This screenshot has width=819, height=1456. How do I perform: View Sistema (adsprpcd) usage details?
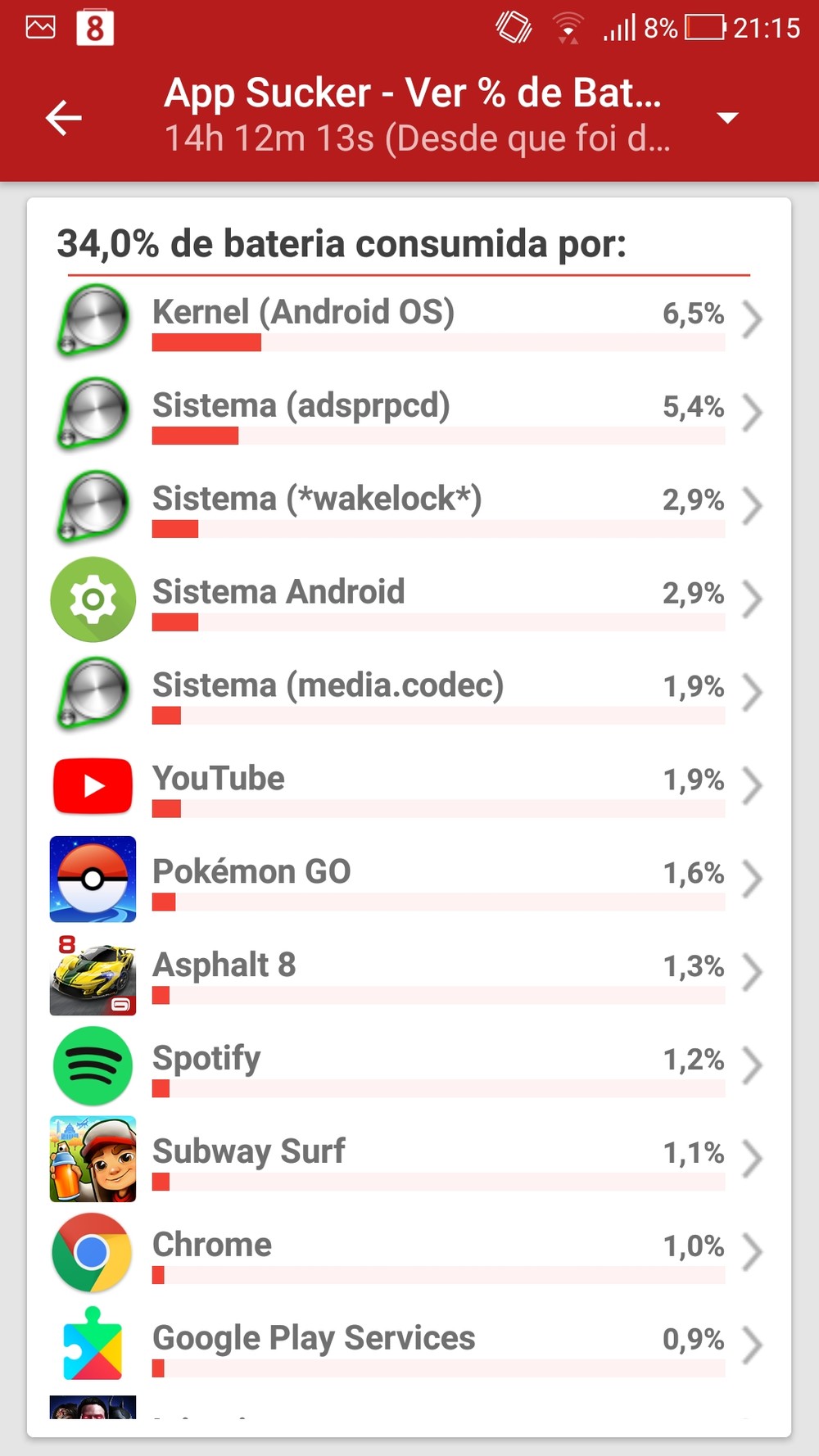click(409, 412)
